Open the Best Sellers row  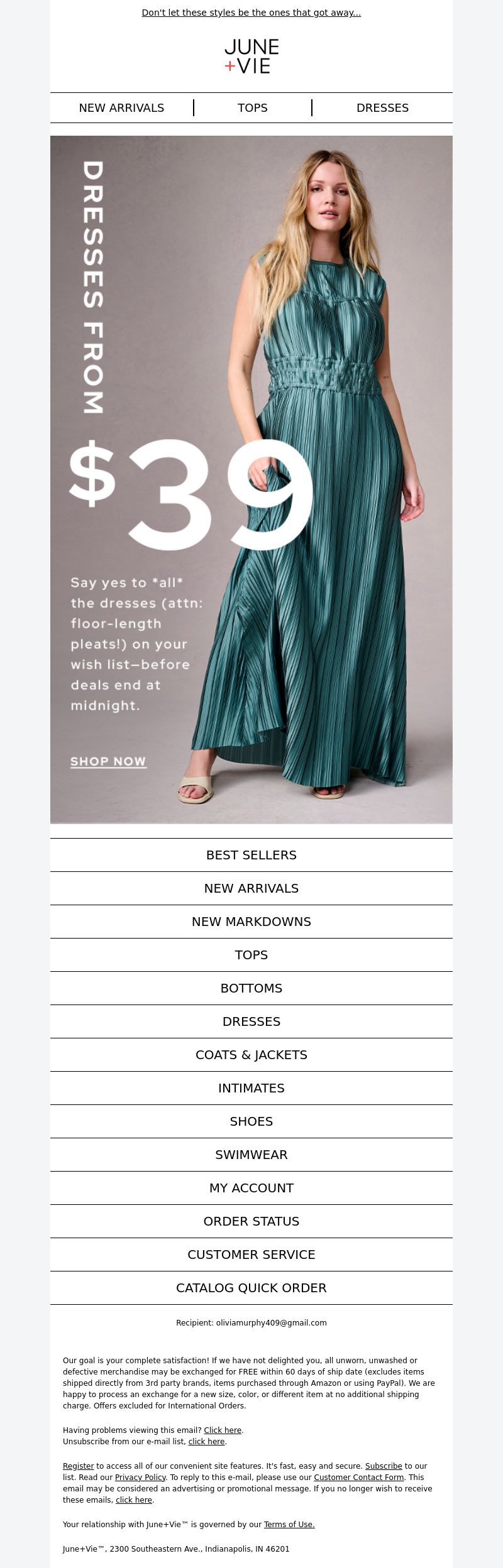pyautogui.click(x=251, y=855)
